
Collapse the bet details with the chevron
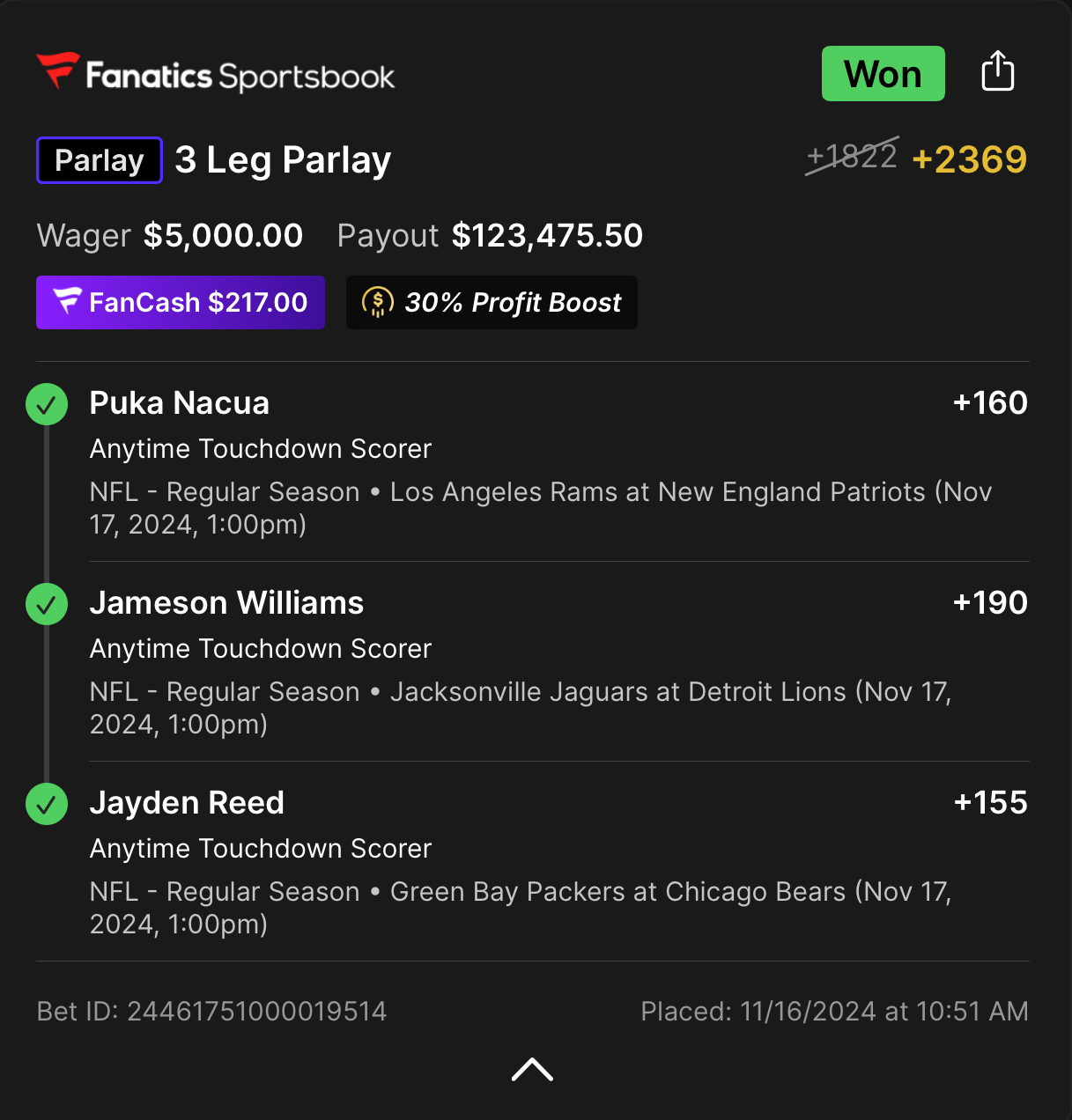(532, 1069)
